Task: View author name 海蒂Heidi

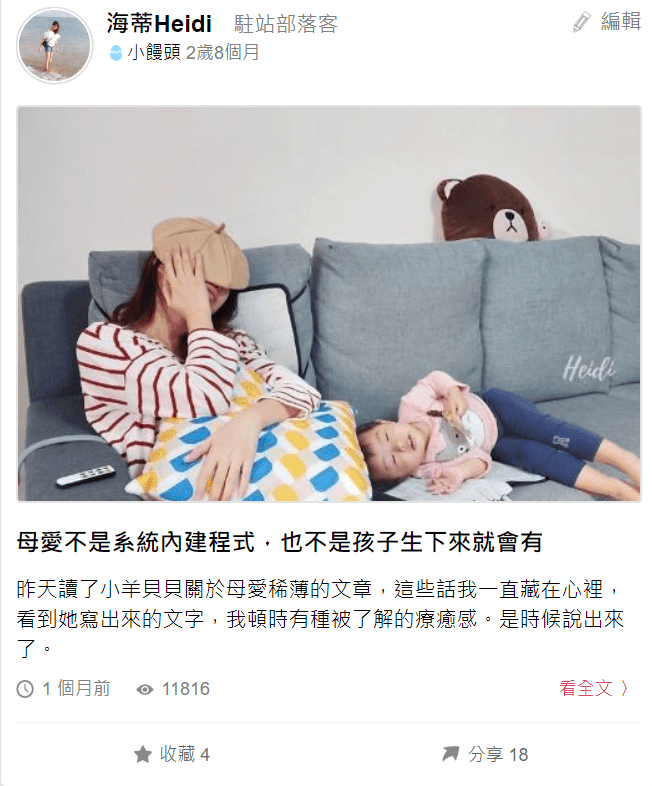Action: 159,23
